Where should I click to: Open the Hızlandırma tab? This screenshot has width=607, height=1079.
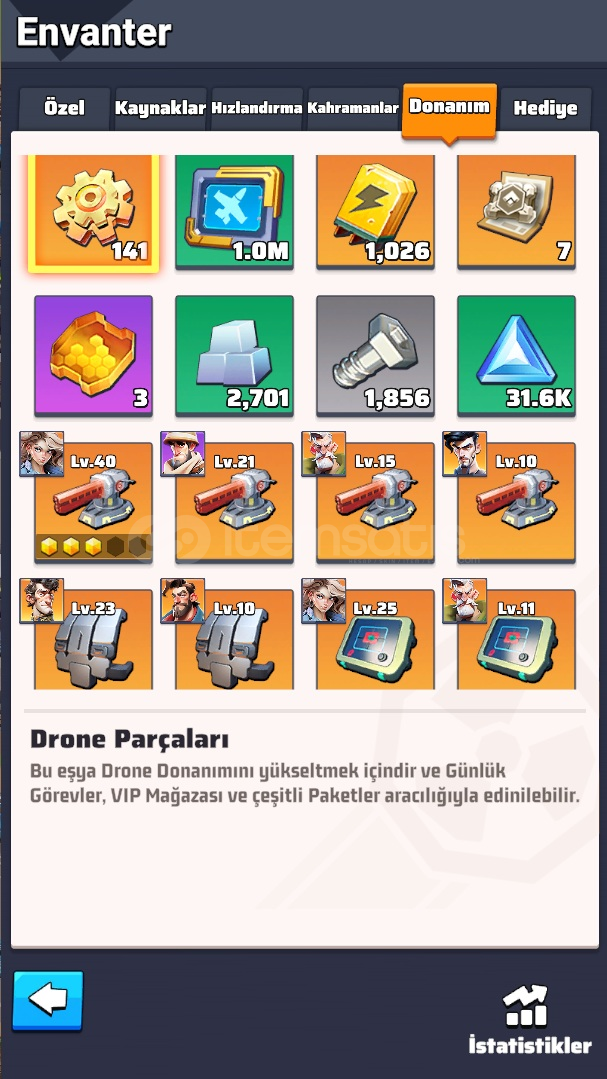pos(257,108)
